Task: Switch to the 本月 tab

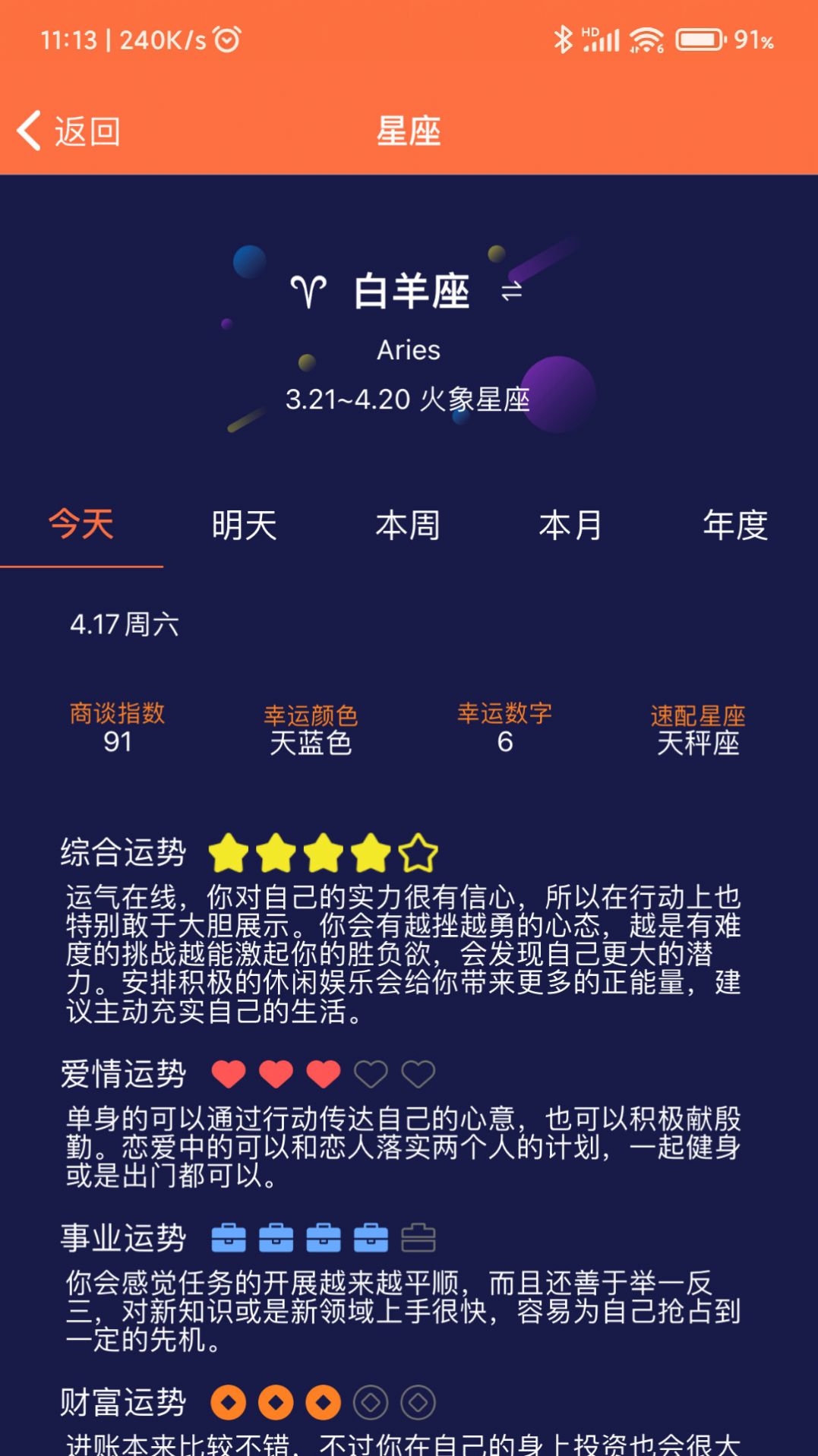Action: click(572, 526)
